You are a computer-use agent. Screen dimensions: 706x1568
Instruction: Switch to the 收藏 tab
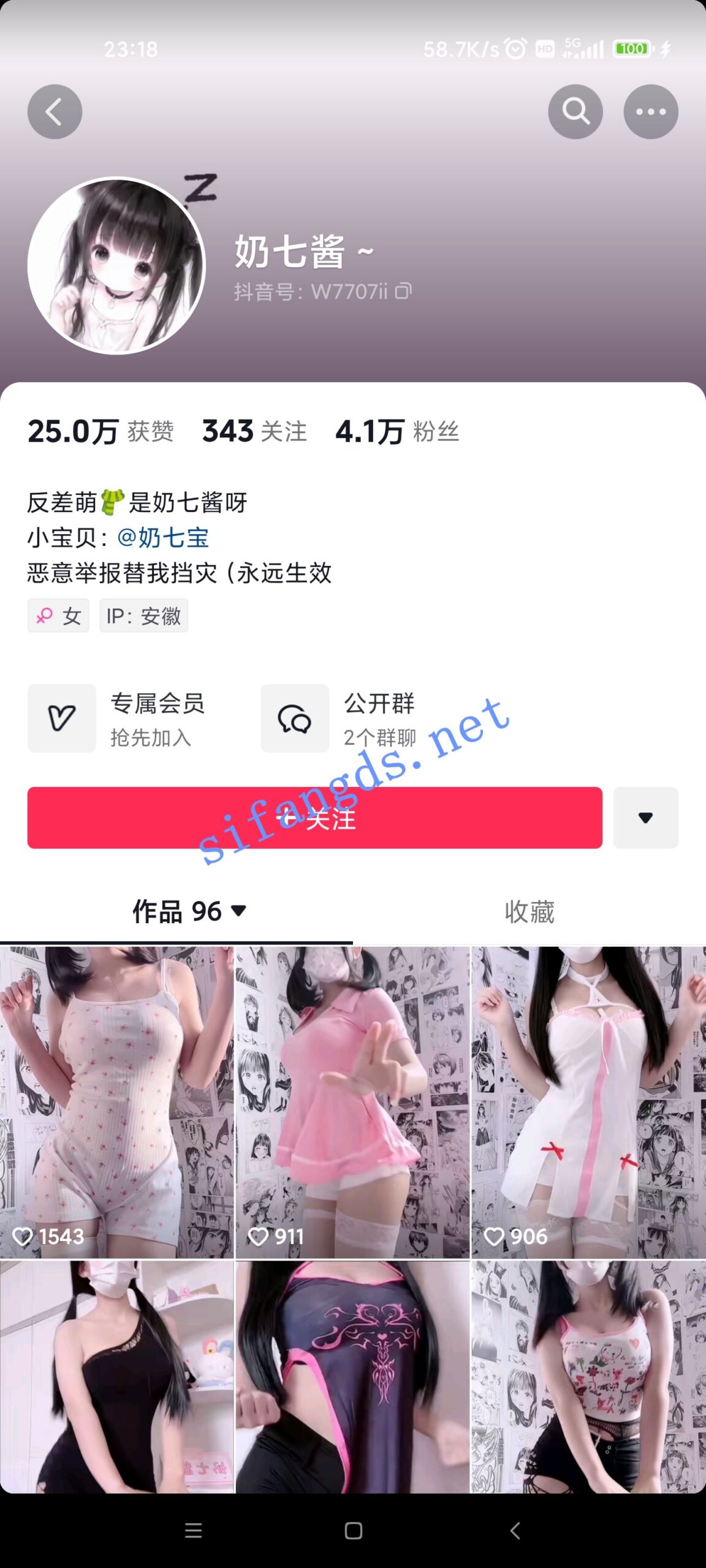[529, 911]
